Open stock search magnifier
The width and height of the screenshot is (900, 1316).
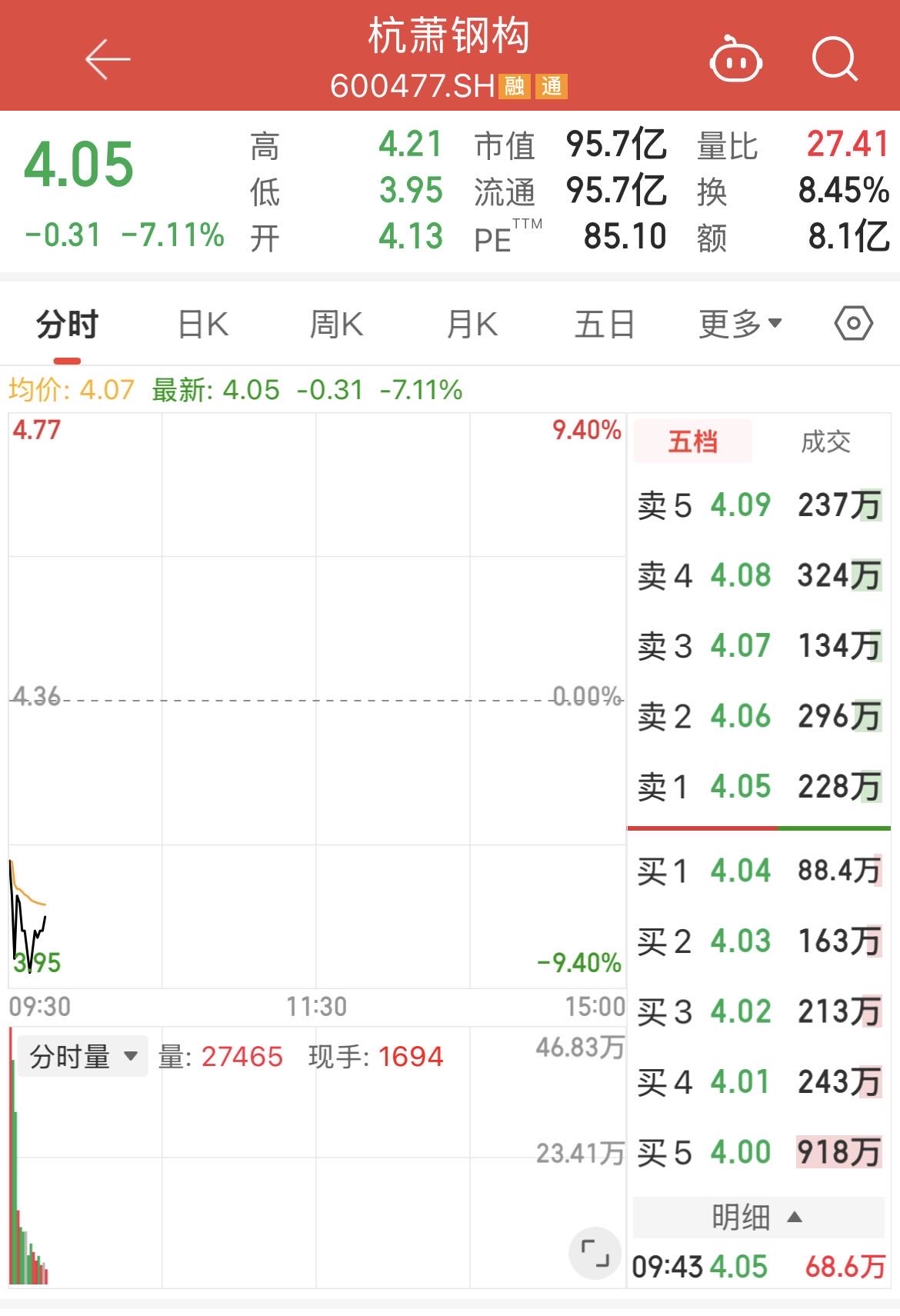pyautogui.click(x=835, y=59)
